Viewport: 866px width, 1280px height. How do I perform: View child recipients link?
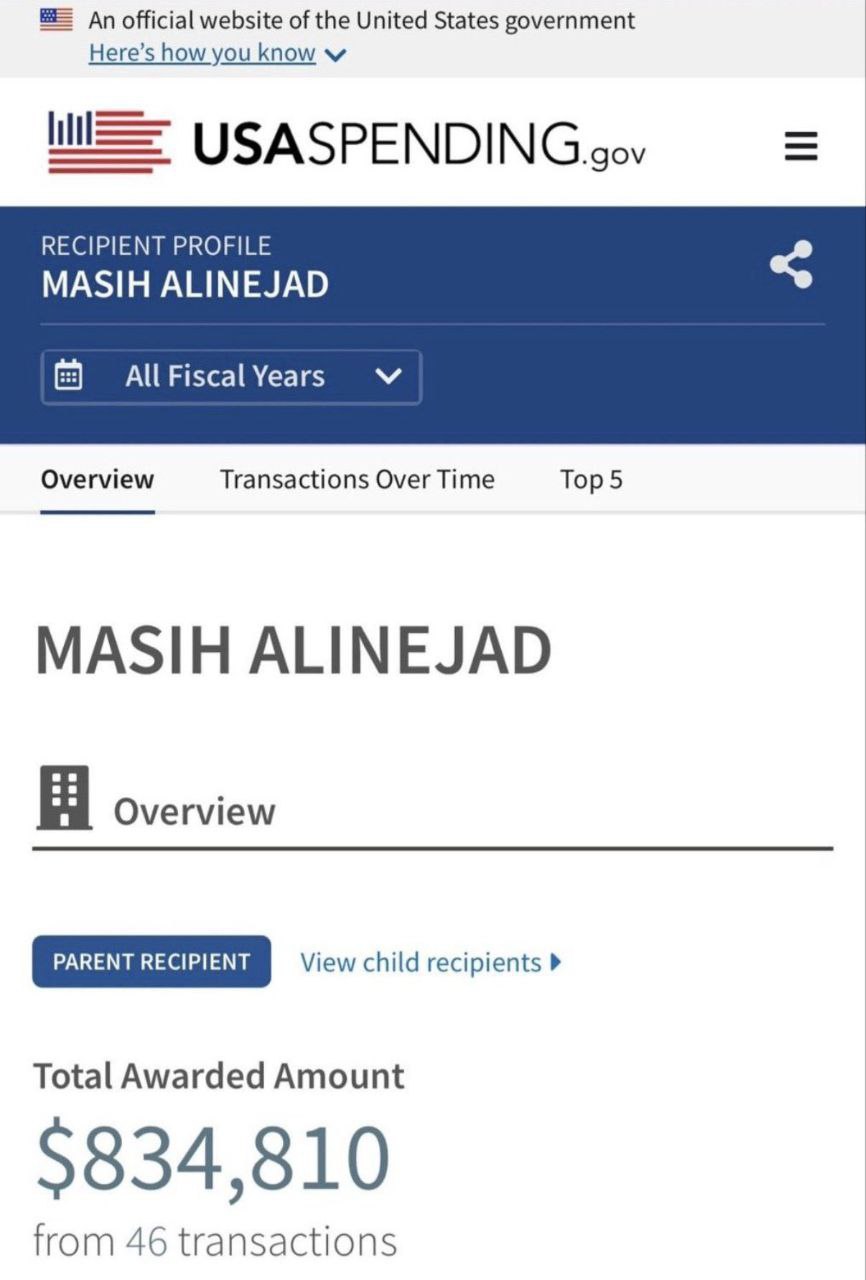click(431, 963)
